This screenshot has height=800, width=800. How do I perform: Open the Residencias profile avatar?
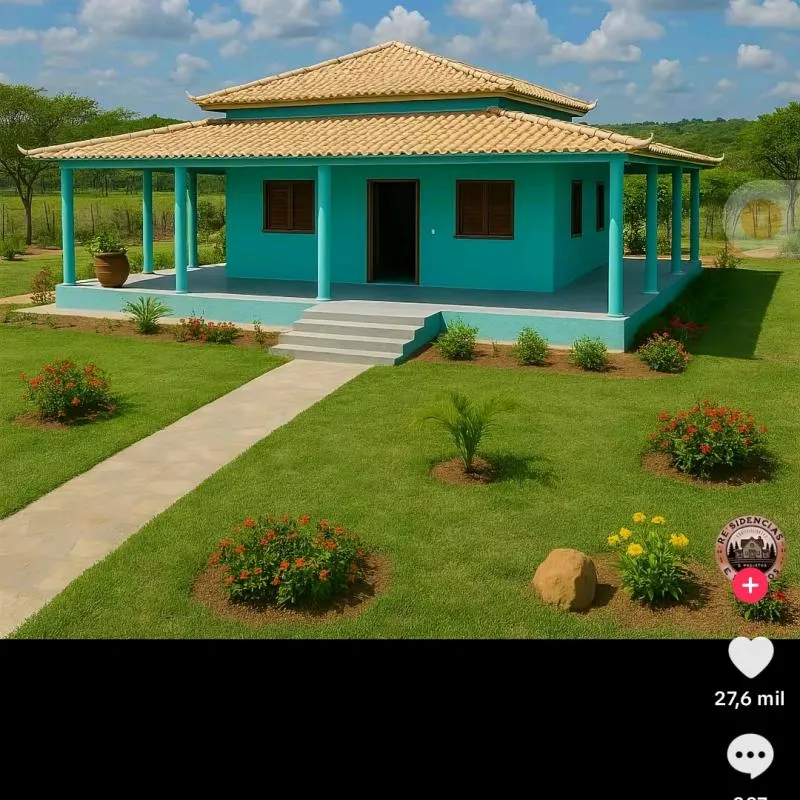point(750,545)
